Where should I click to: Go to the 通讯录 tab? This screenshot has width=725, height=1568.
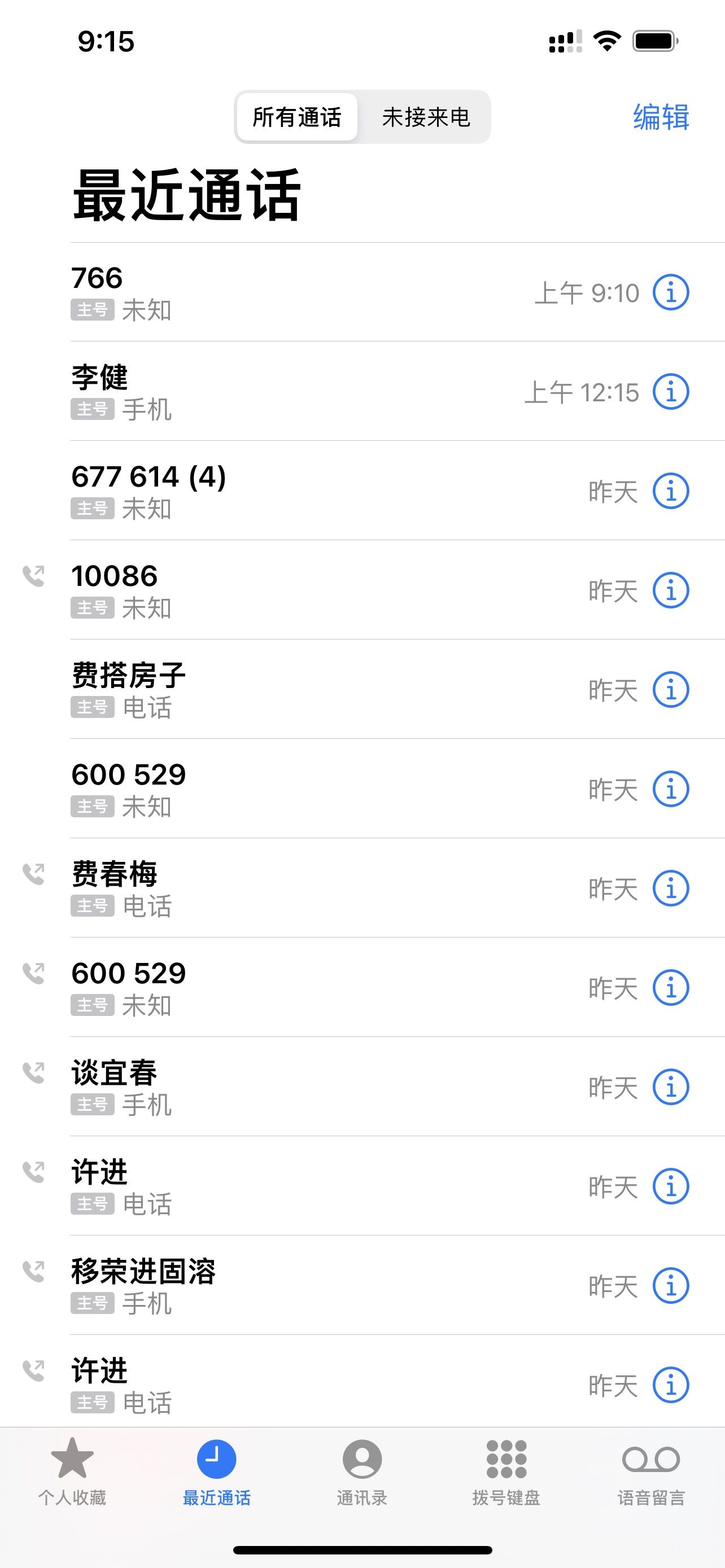pyautogui.click(x=362, y=1472)
